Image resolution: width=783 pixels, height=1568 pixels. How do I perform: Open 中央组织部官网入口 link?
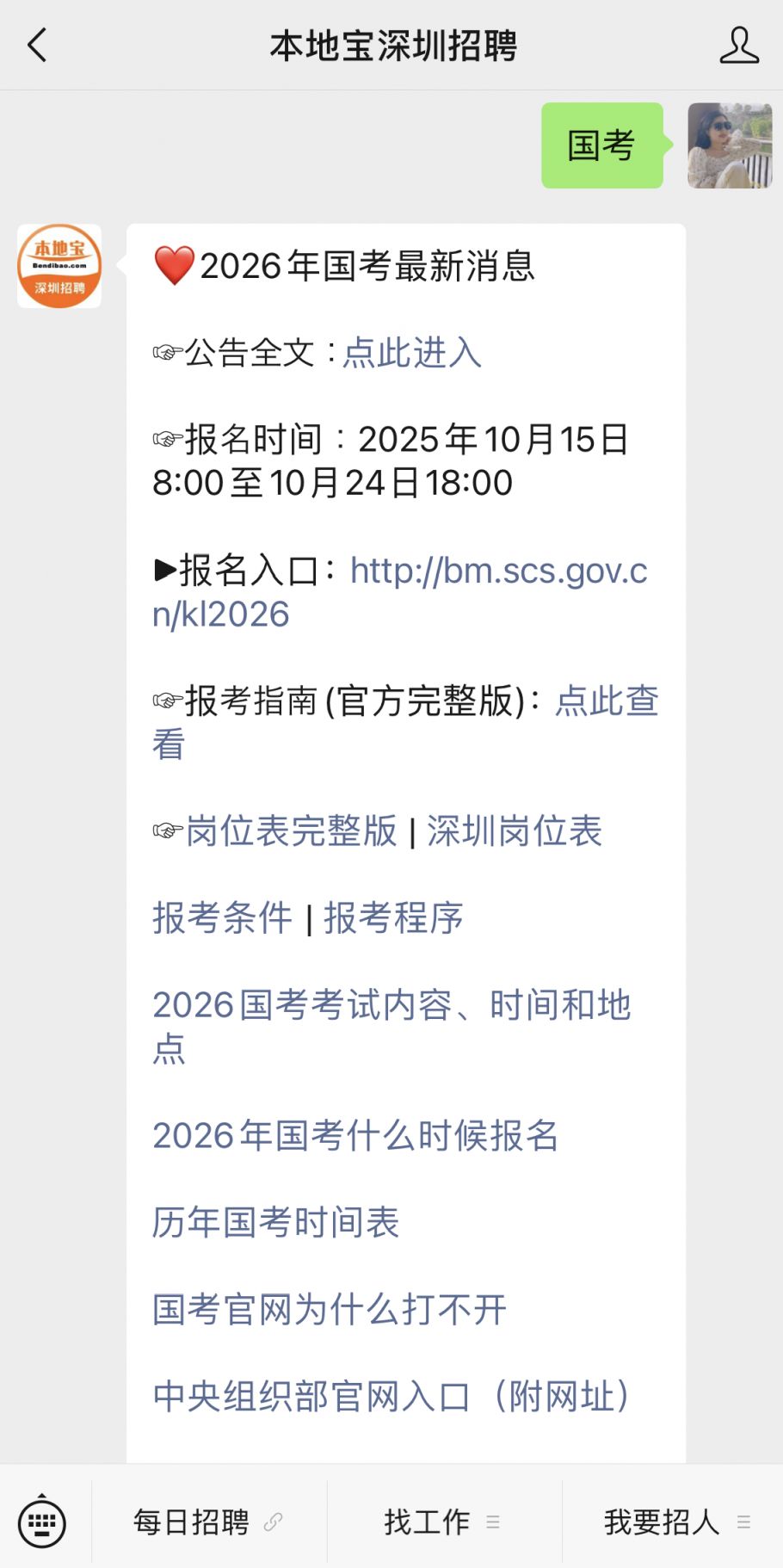pyautogui.click(x=391, y=1397)
